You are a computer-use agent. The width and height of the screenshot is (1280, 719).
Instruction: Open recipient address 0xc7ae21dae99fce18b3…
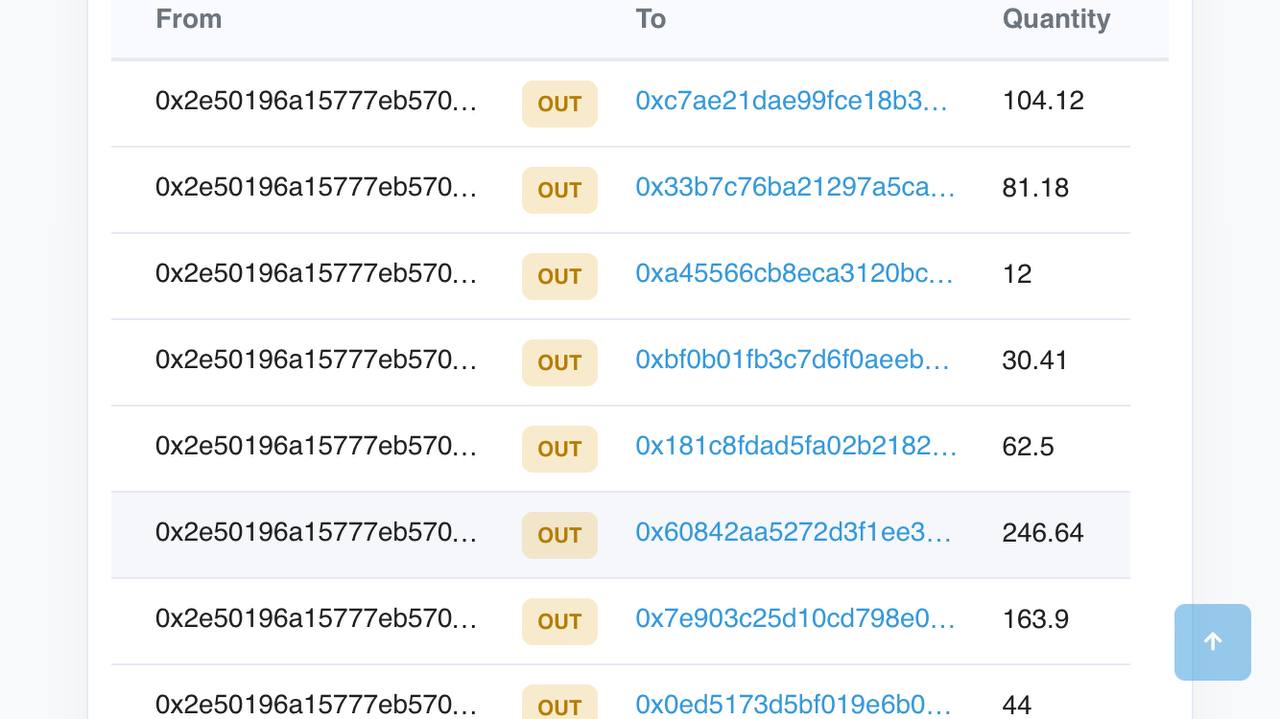click(791, 101)
